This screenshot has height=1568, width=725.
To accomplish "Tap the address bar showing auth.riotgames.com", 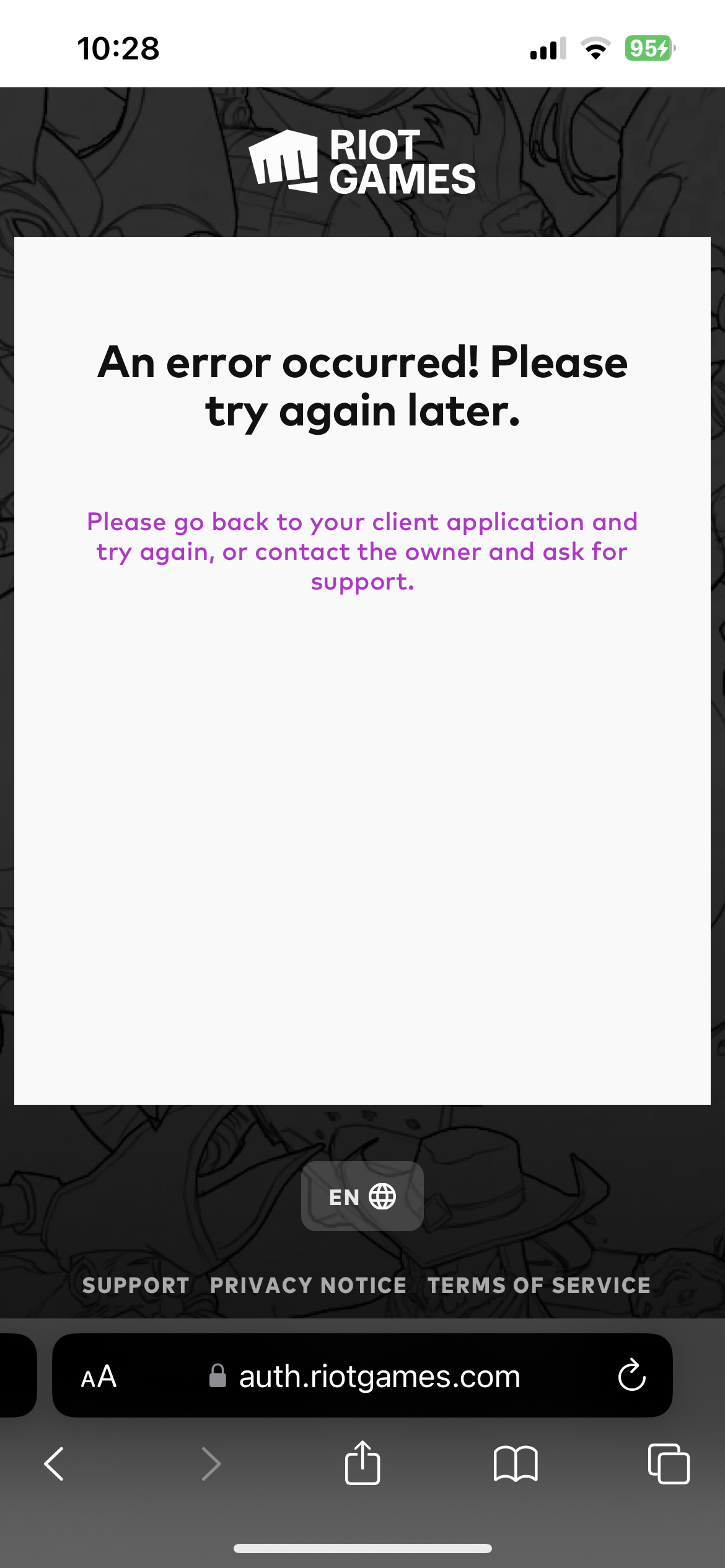I will tap(379, 1377).
